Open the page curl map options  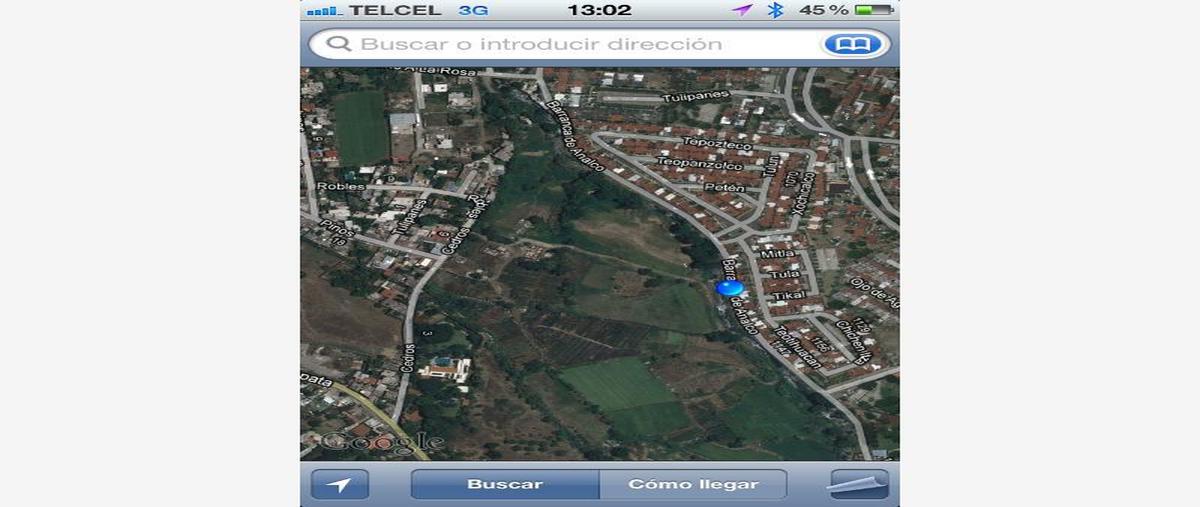[x=858, y=485]
